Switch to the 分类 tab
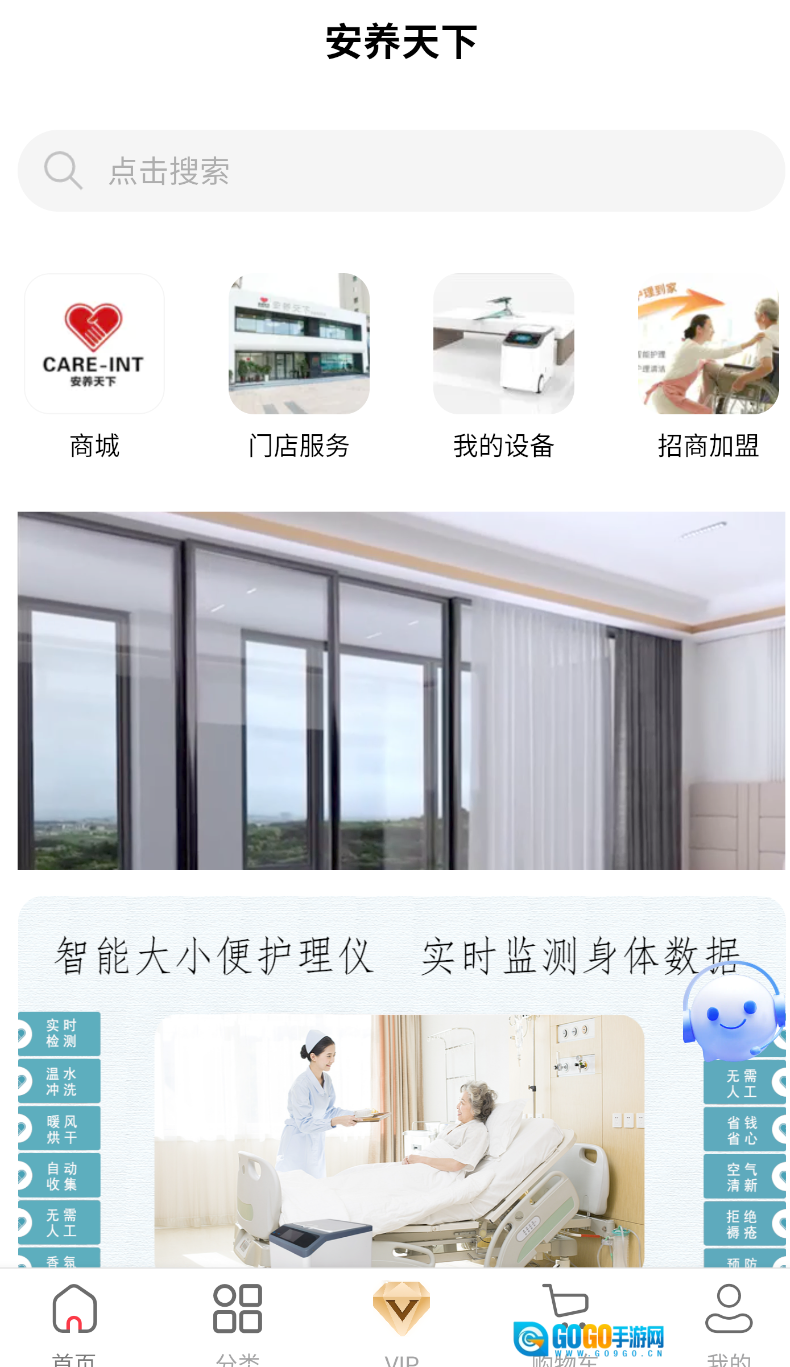Image resolution: width=790 pixels, height=1367 pixels. pos(238,1318)
